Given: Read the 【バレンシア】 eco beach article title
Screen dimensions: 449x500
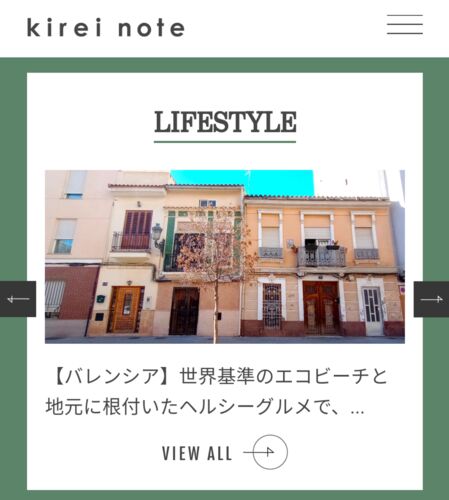Looking at the screenshot, I should click(217, 392).
